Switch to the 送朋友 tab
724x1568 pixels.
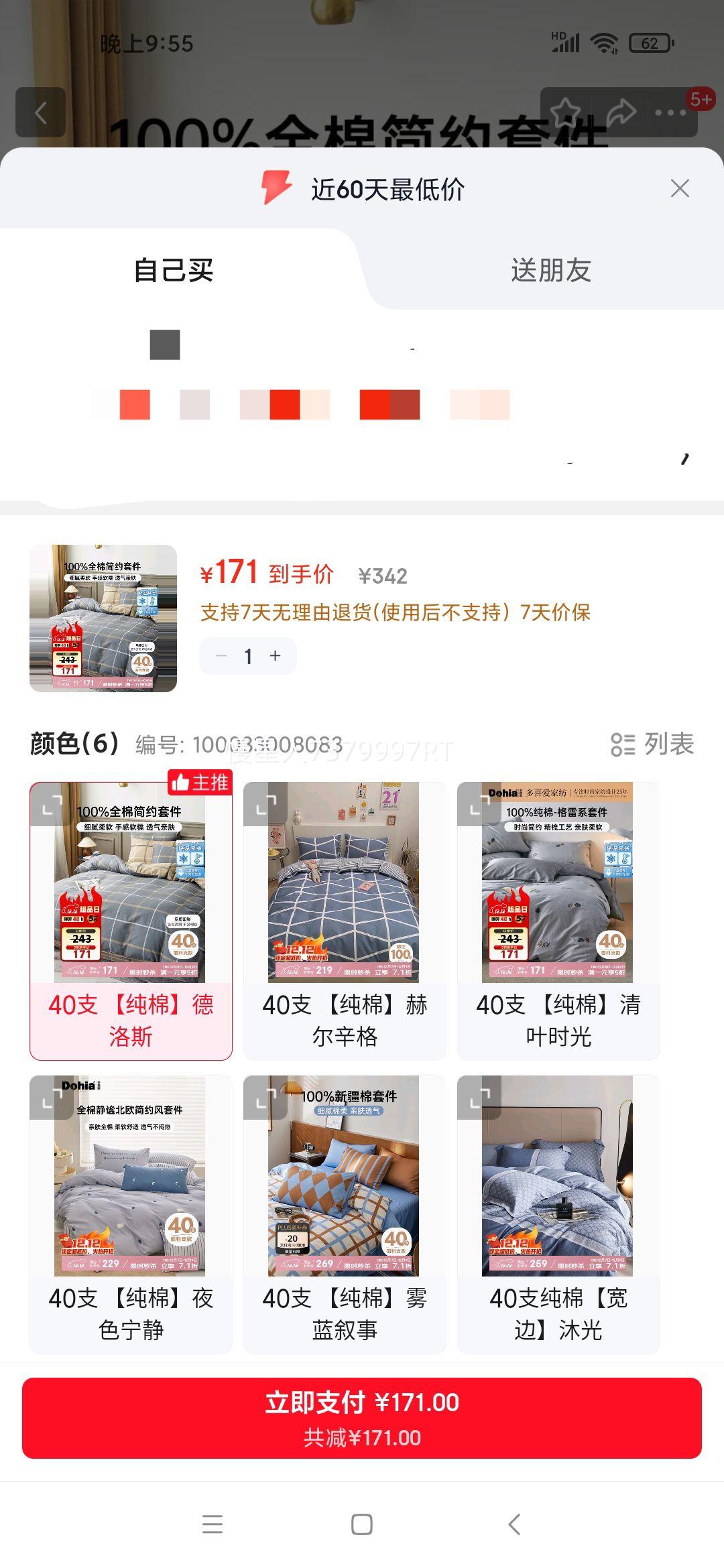[550, 270]
